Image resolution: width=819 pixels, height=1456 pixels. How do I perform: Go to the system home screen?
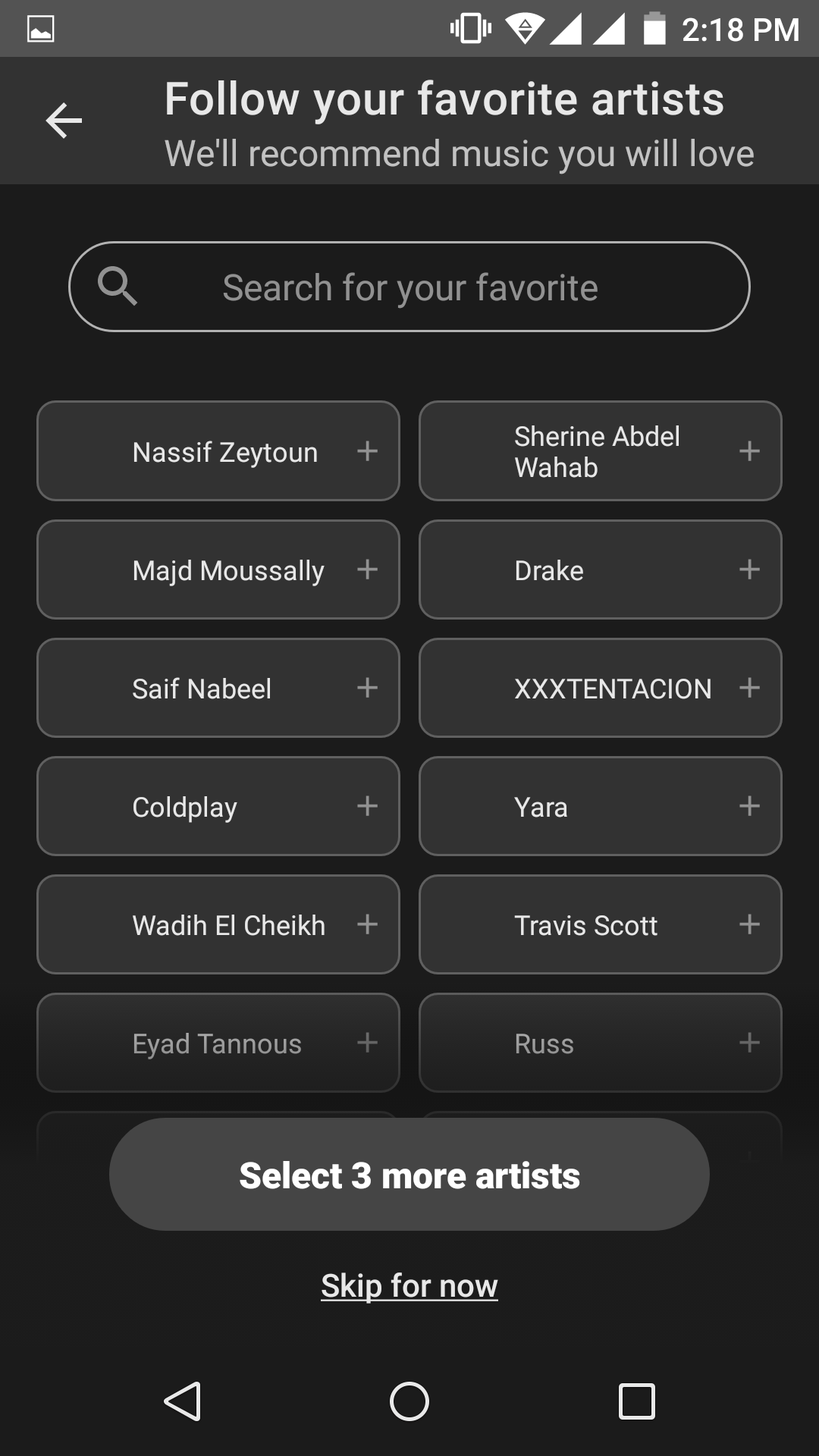[x=409, y=1401]
